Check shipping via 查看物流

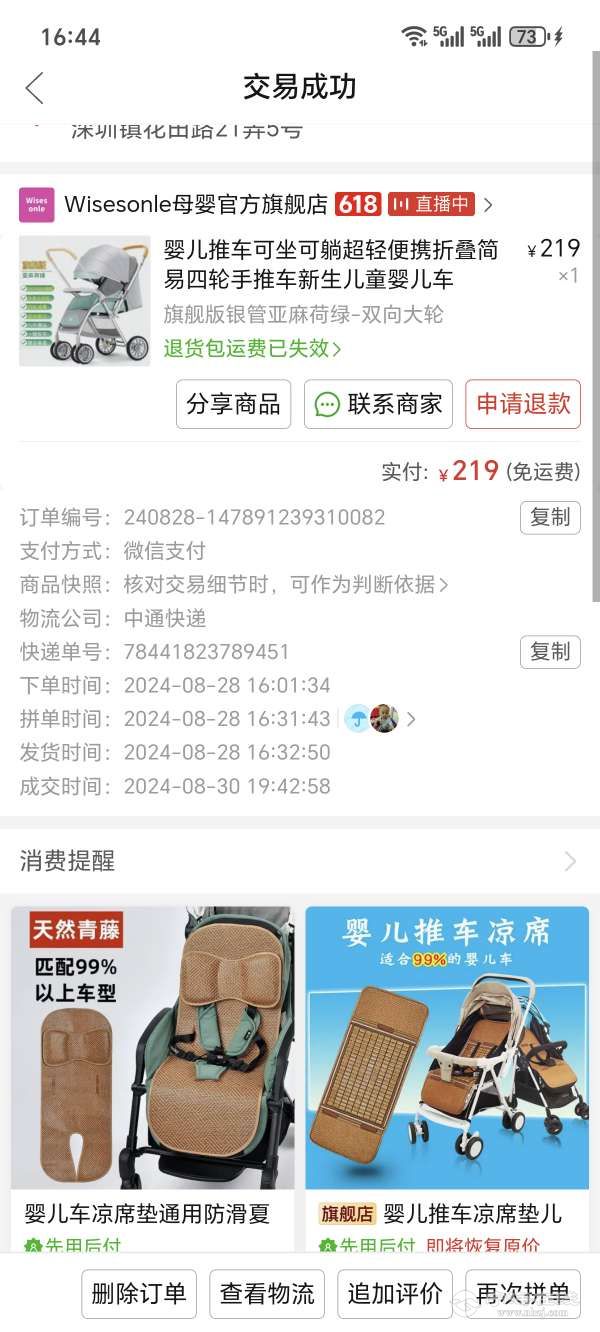click(x=267, y=1293)
